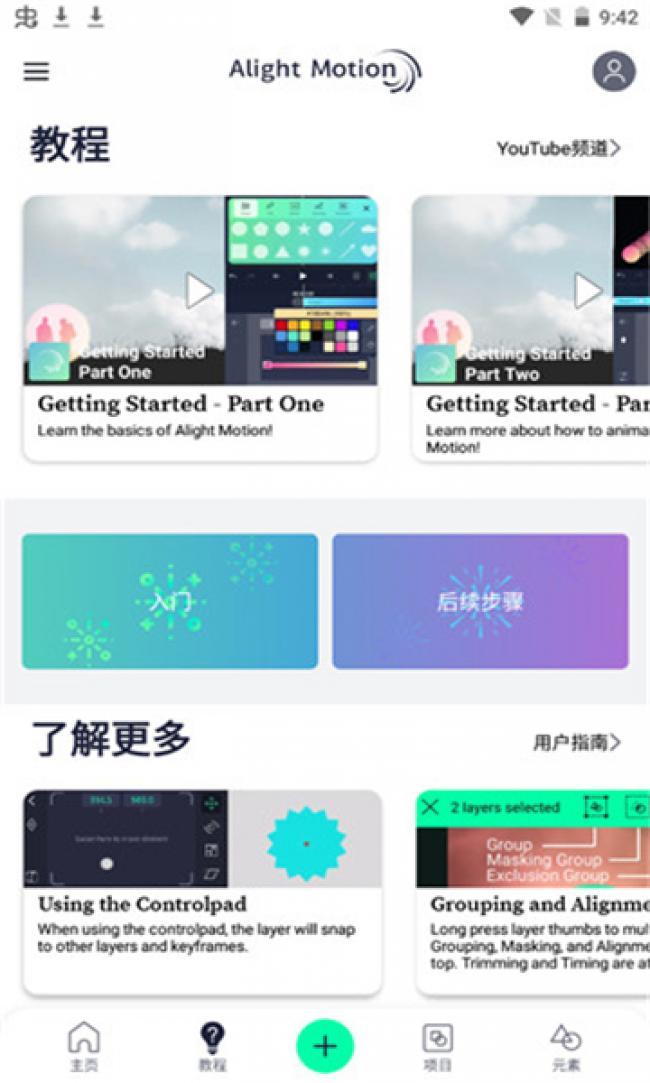
Task: Select the 后续步骤 tutorial category
Action: pos(480,601)
